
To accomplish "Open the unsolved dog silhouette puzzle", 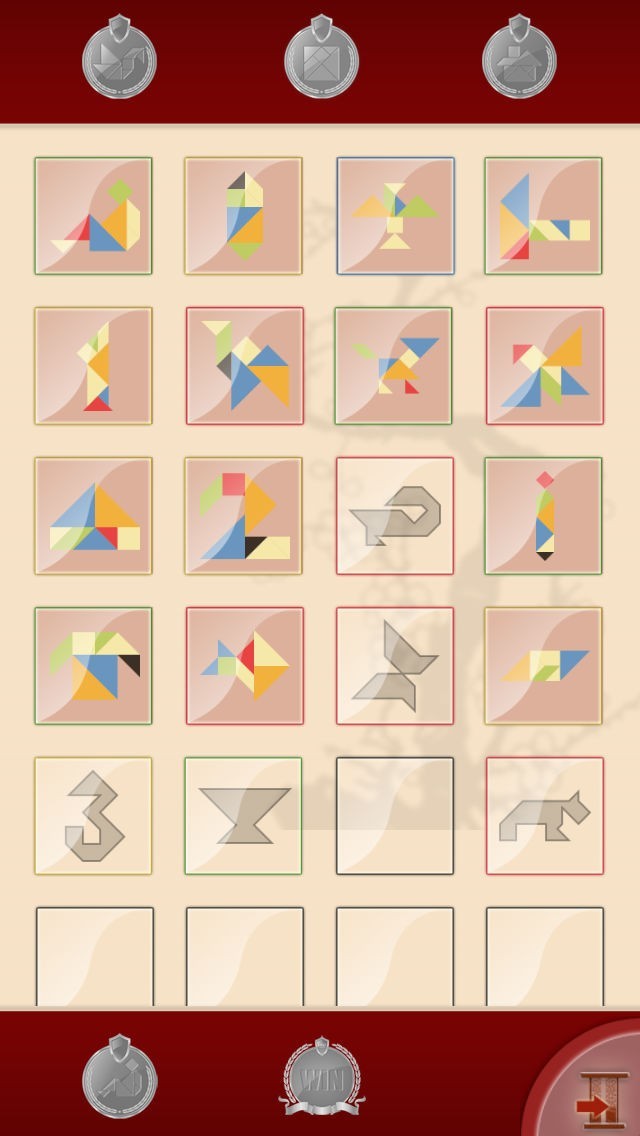I will pos(544,816).
